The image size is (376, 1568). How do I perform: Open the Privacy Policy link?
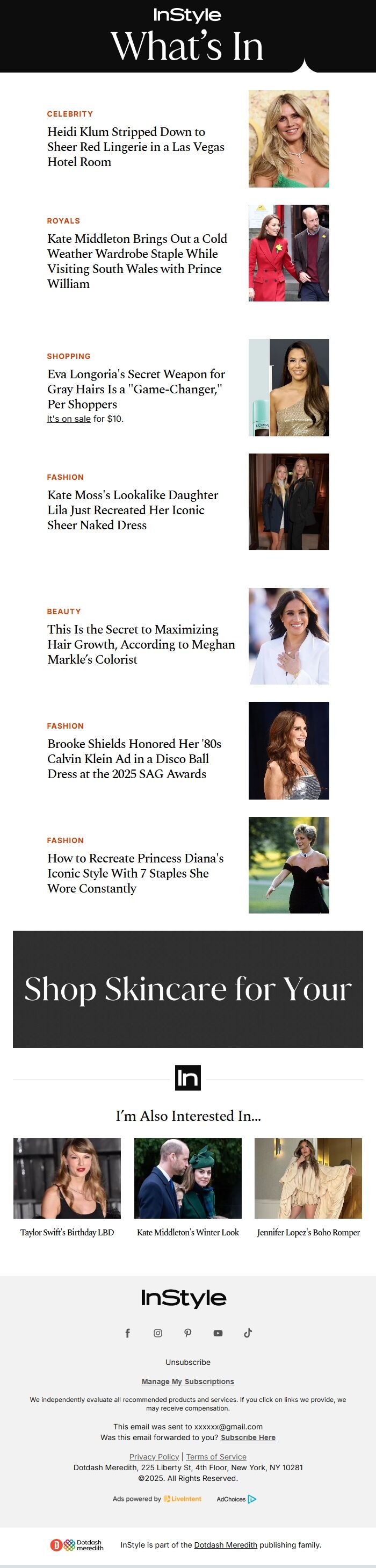coord(154,1457)
